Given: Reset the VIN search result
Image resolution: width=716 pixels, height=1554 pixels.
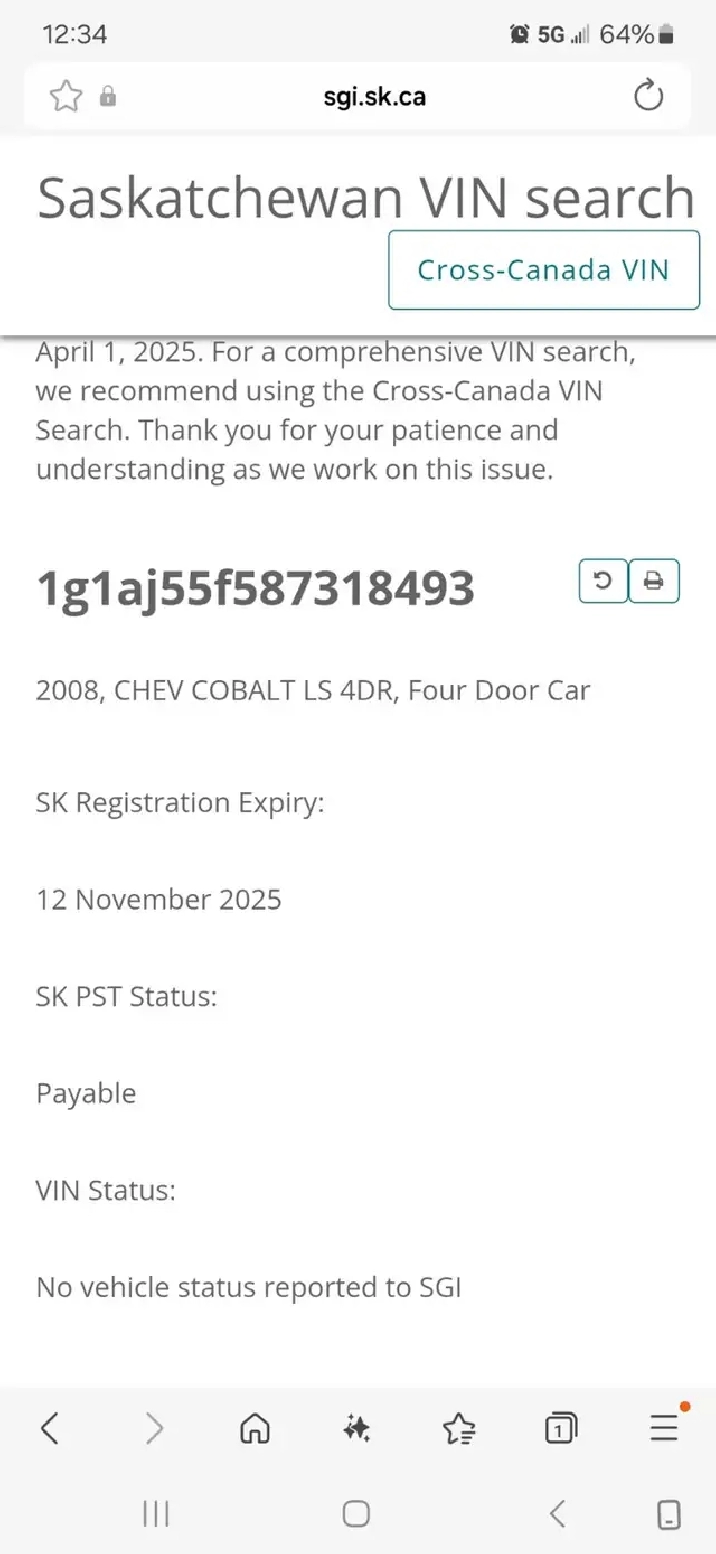Looking at the screenshot, I should point(603,581).
